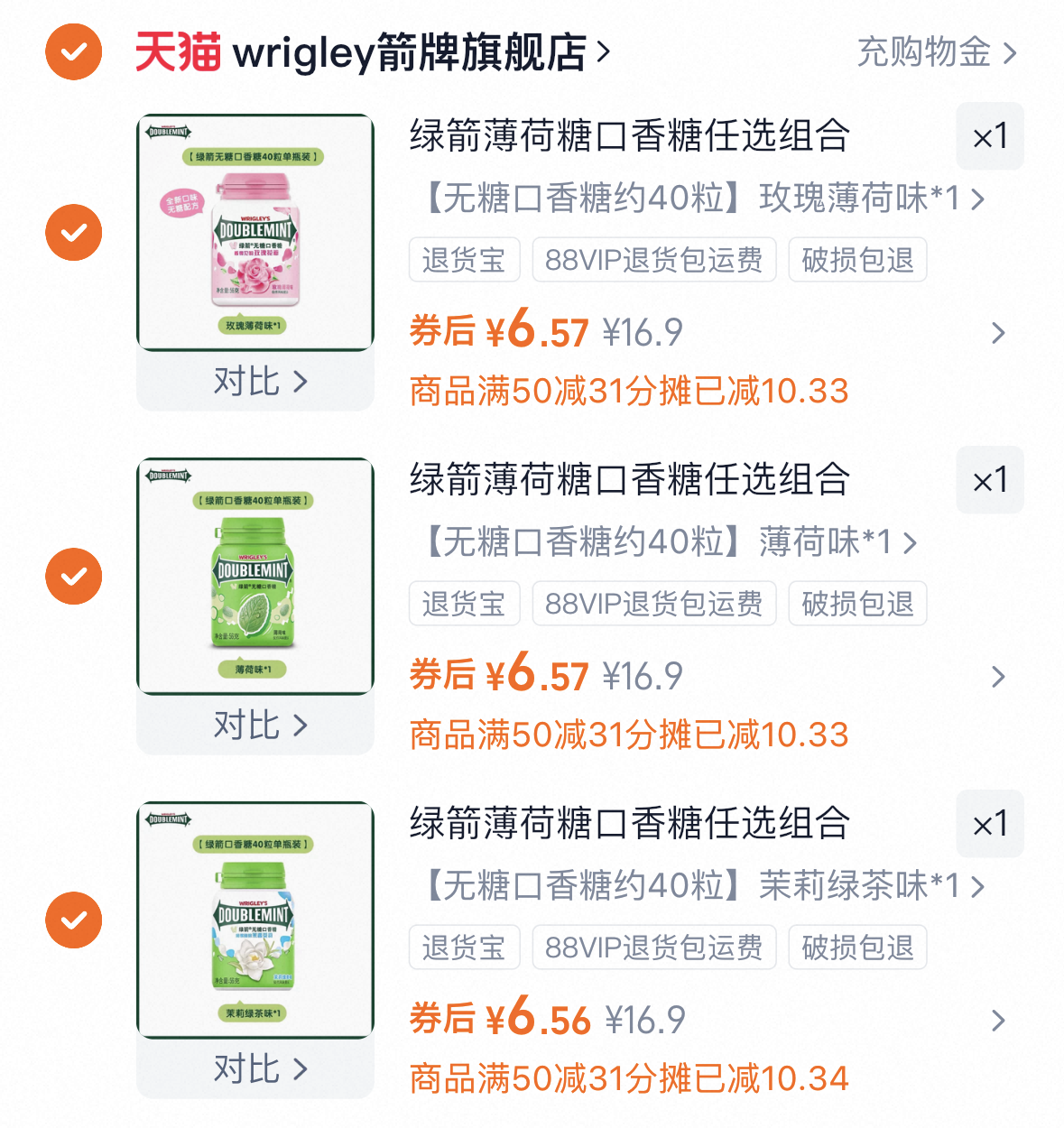Open the 玫瑰薄荷味 product image
The width and height of the screenshot is (1064, 1128).
click(x=255, y=232)
